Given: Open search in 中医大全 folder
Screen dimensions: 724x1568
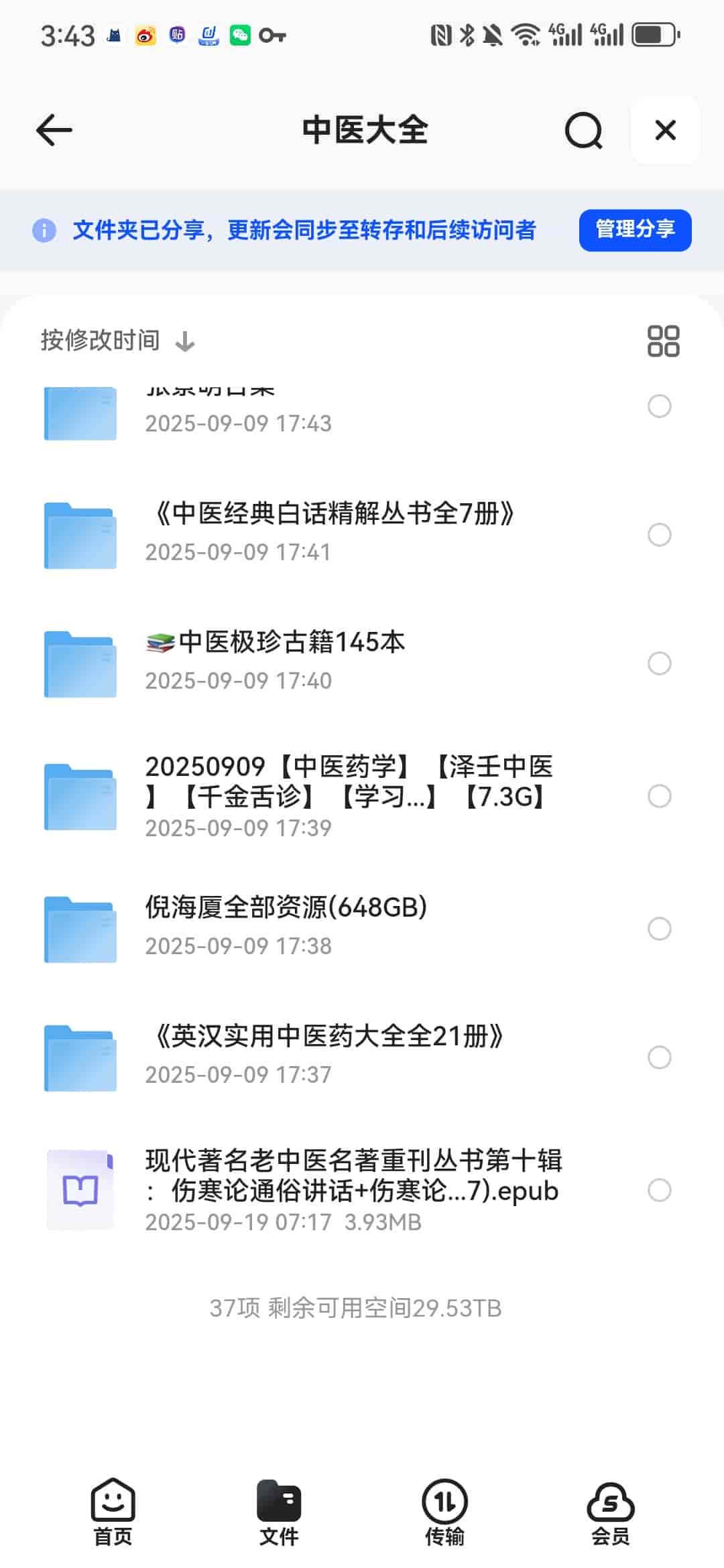Looking at the screenshot, I should point(583,130).
